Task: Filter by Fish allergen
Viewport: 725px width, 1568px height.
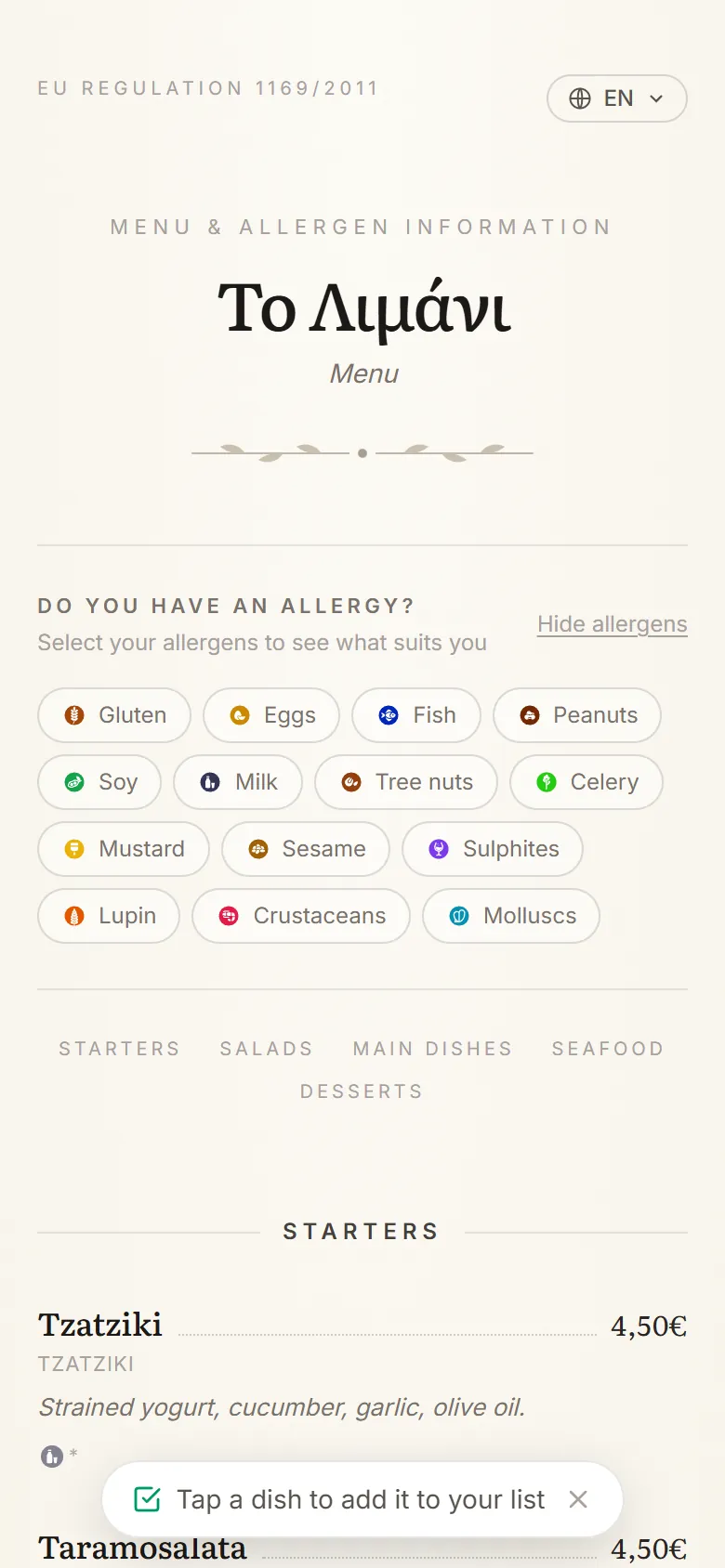Action: click(x=416, y=715)
